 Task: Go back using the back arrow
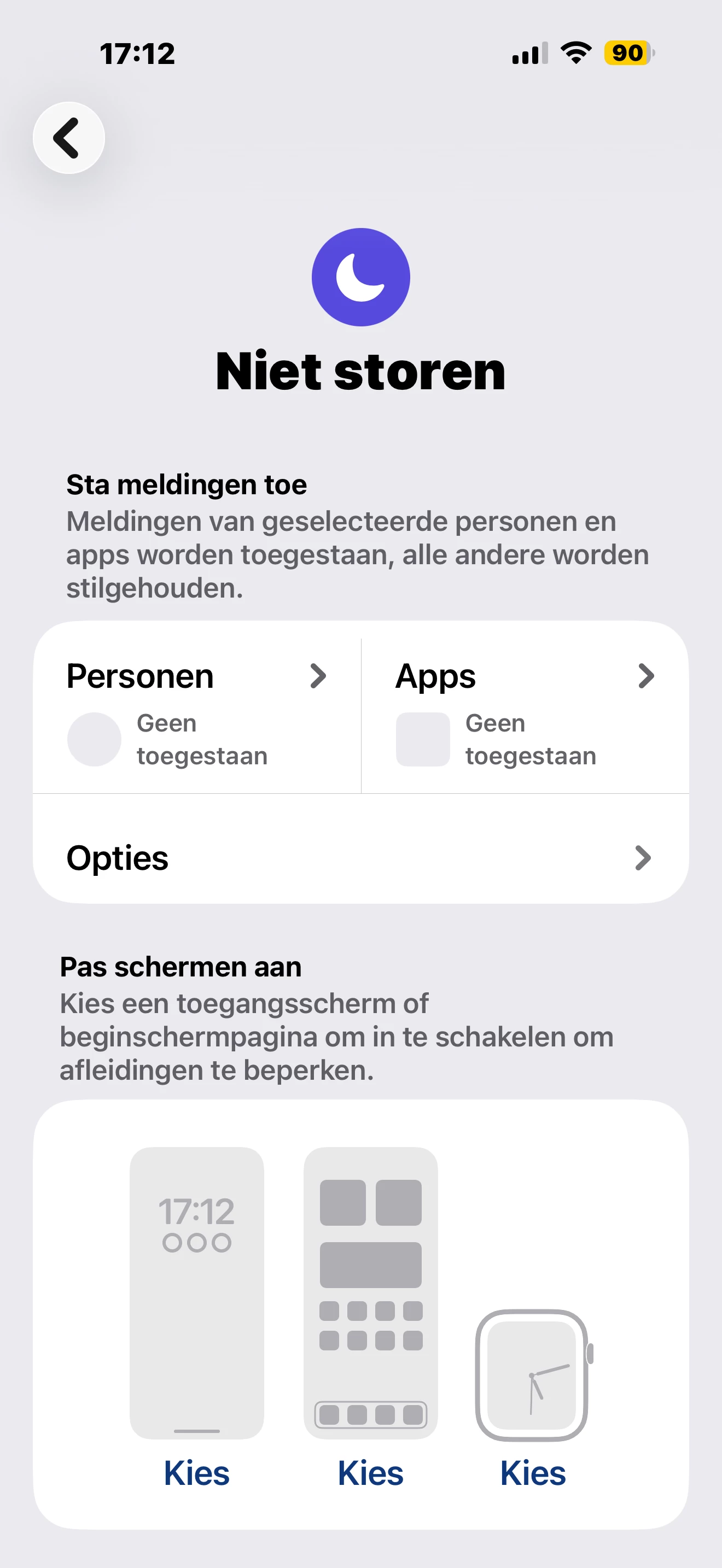(68, 138)
